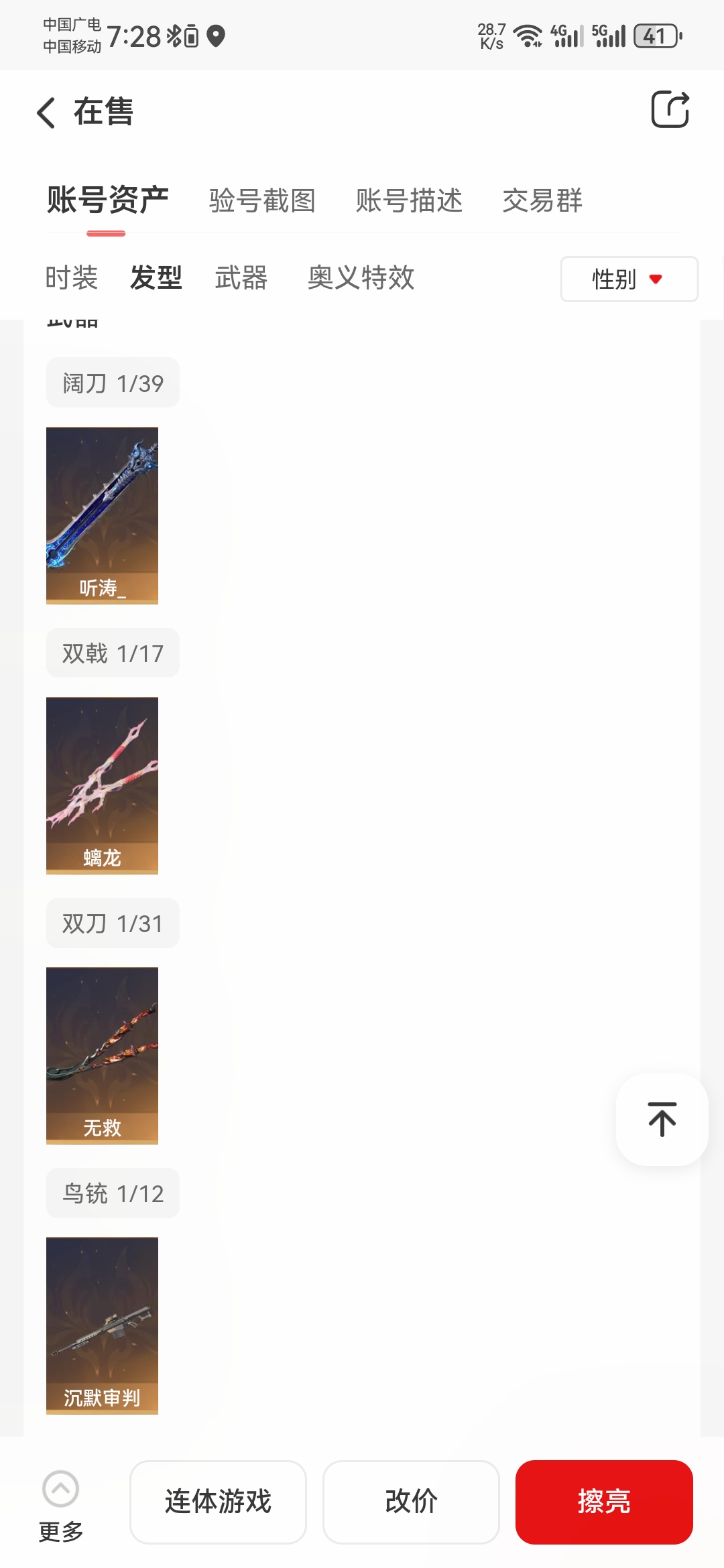Select the 账号资产 tab
724x1568 pixels.
tap(107, 200)
